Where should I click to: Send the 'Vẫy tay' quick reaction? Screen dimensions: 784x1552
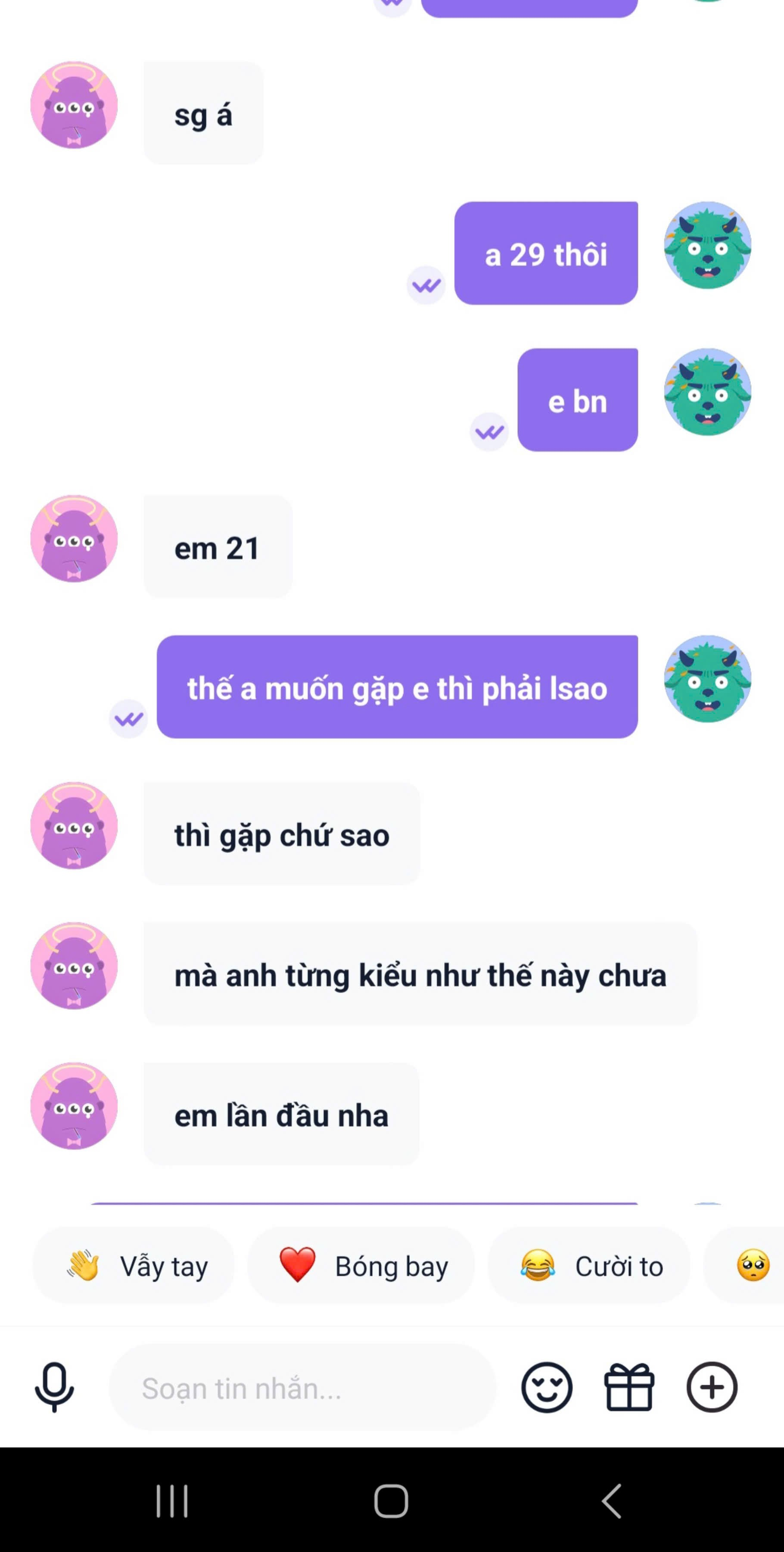133,1265
